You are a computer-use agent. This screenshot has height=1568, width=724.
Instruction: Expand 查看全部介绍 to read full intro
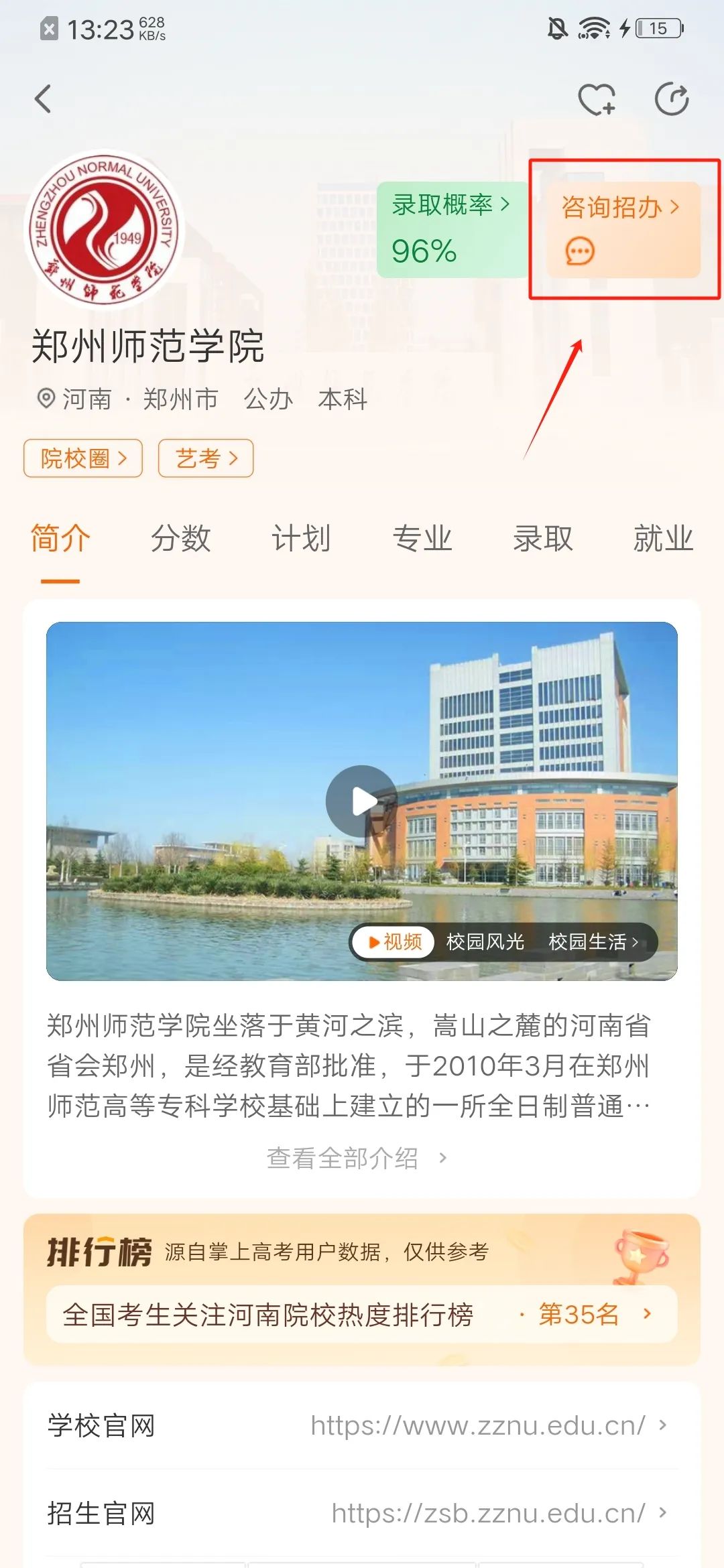click(x=357, y=1158)
